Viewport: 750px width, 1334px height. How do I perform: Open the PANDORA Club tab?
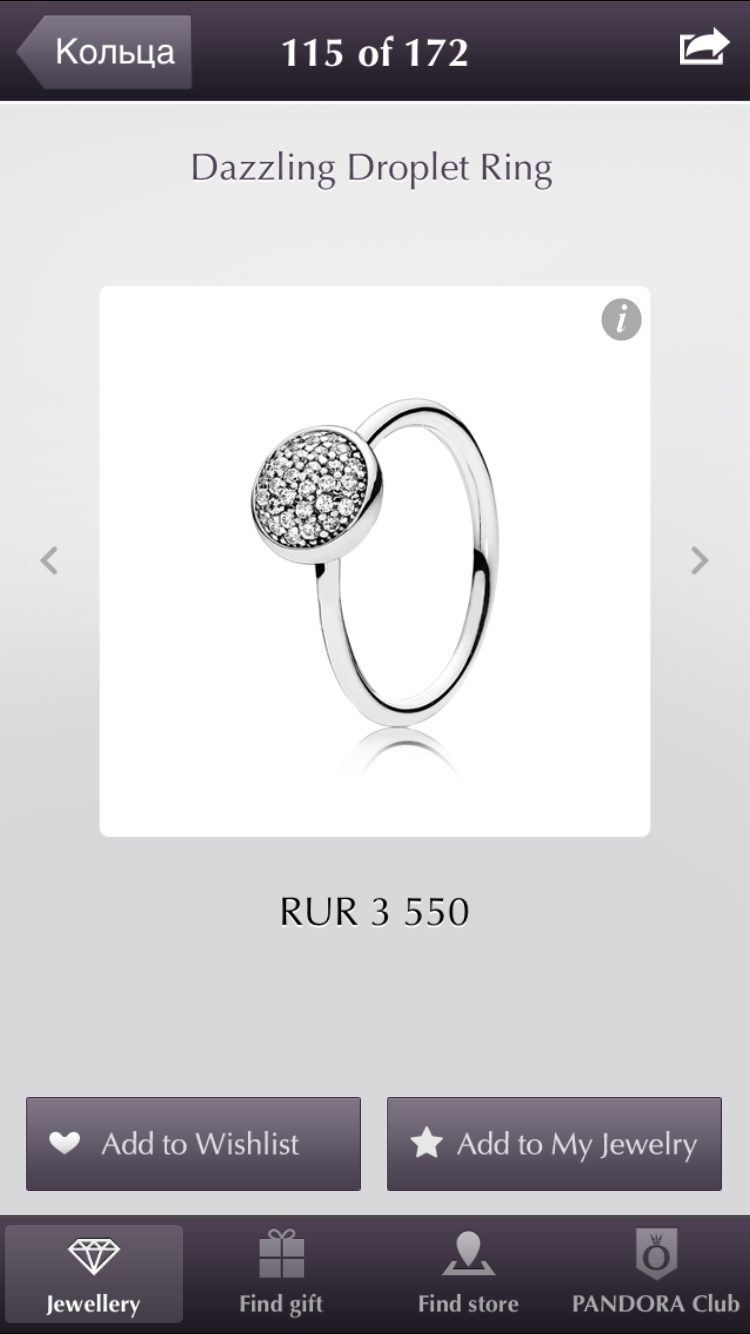tap(656, 1274)
